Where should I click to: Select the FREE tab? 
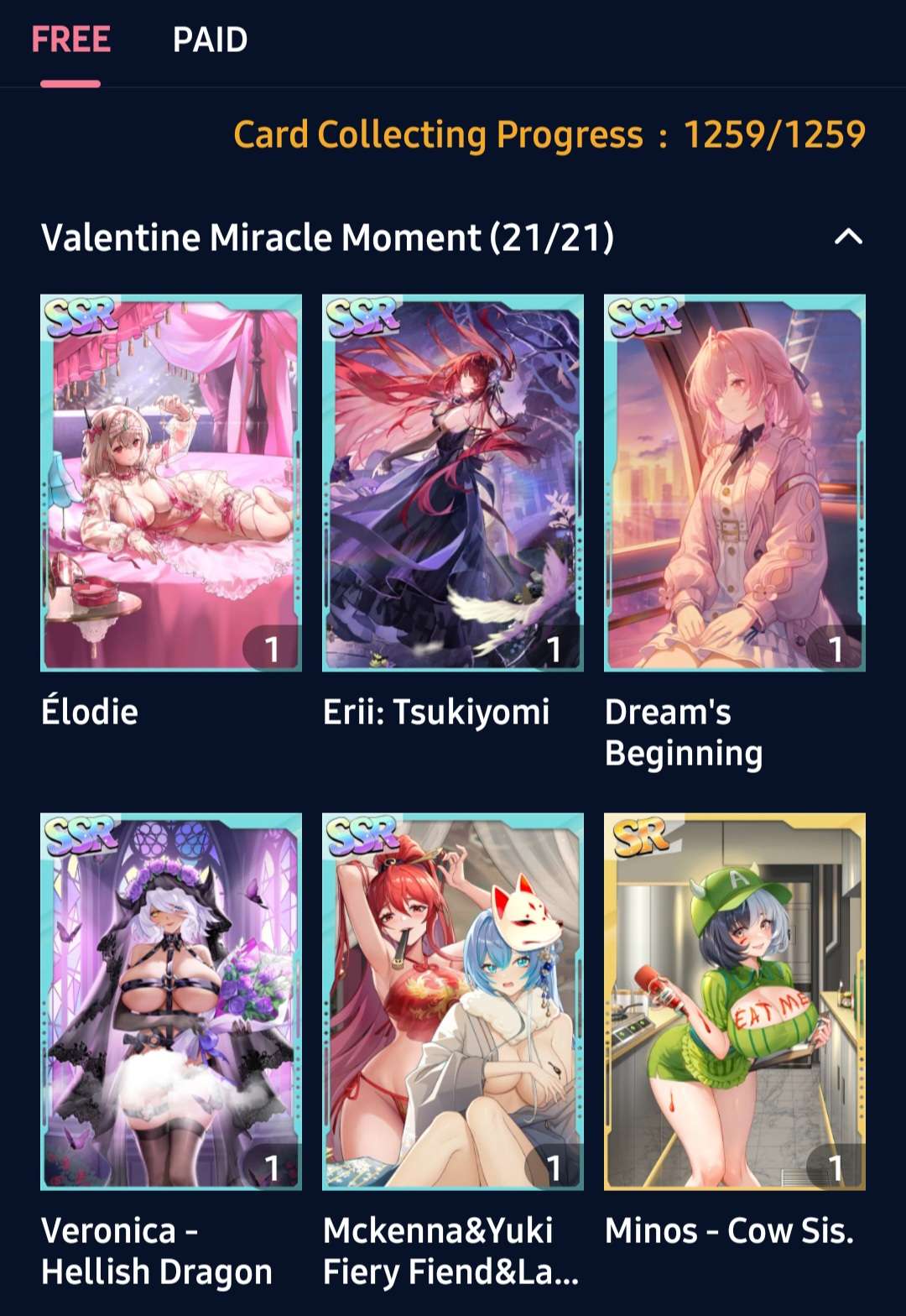tap(71, 40)
